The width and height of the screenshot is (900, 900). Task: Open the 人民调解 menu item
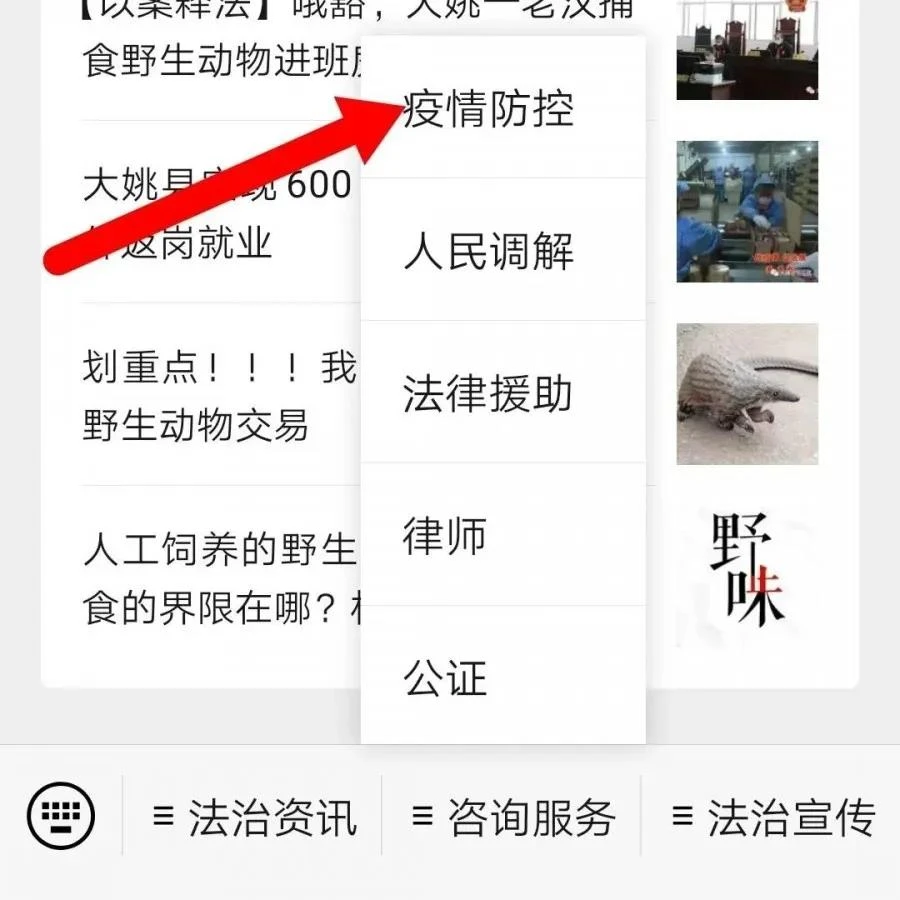490,250
